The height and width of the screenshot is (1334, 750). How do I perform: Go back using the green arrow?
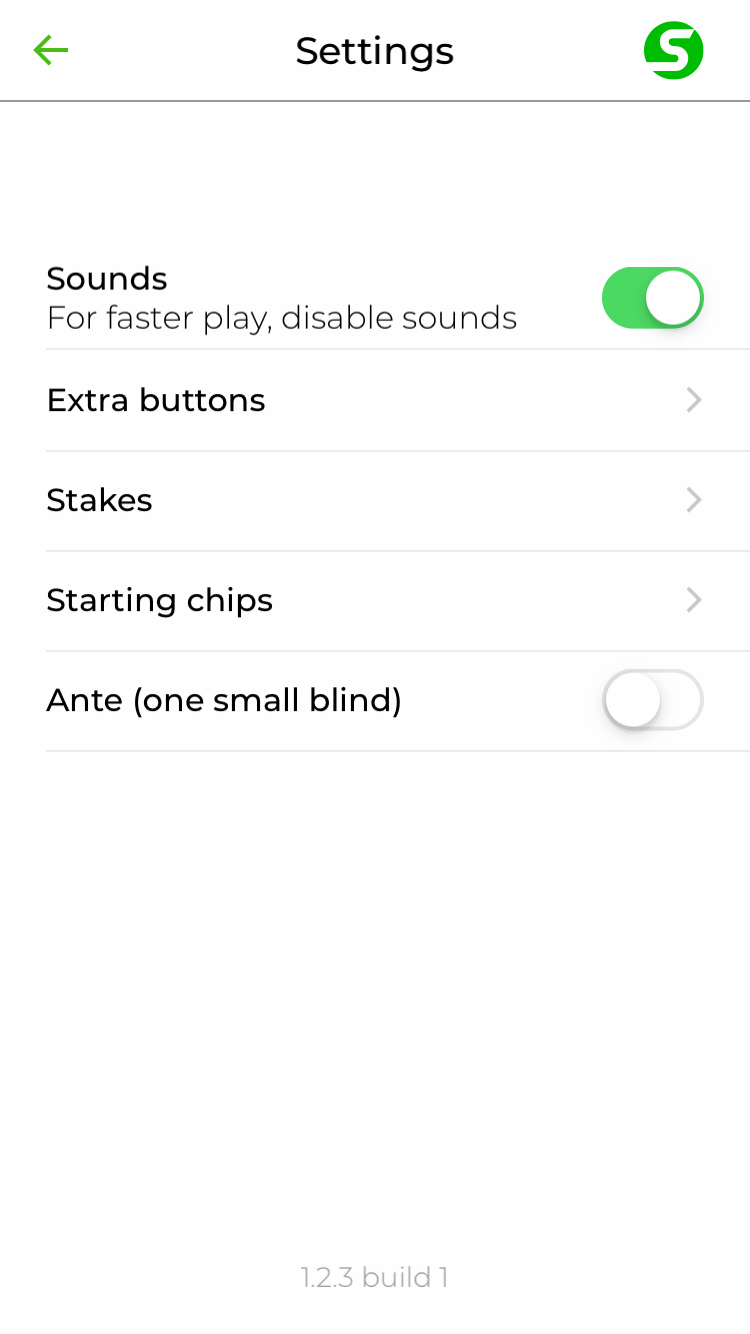[50, 50]
